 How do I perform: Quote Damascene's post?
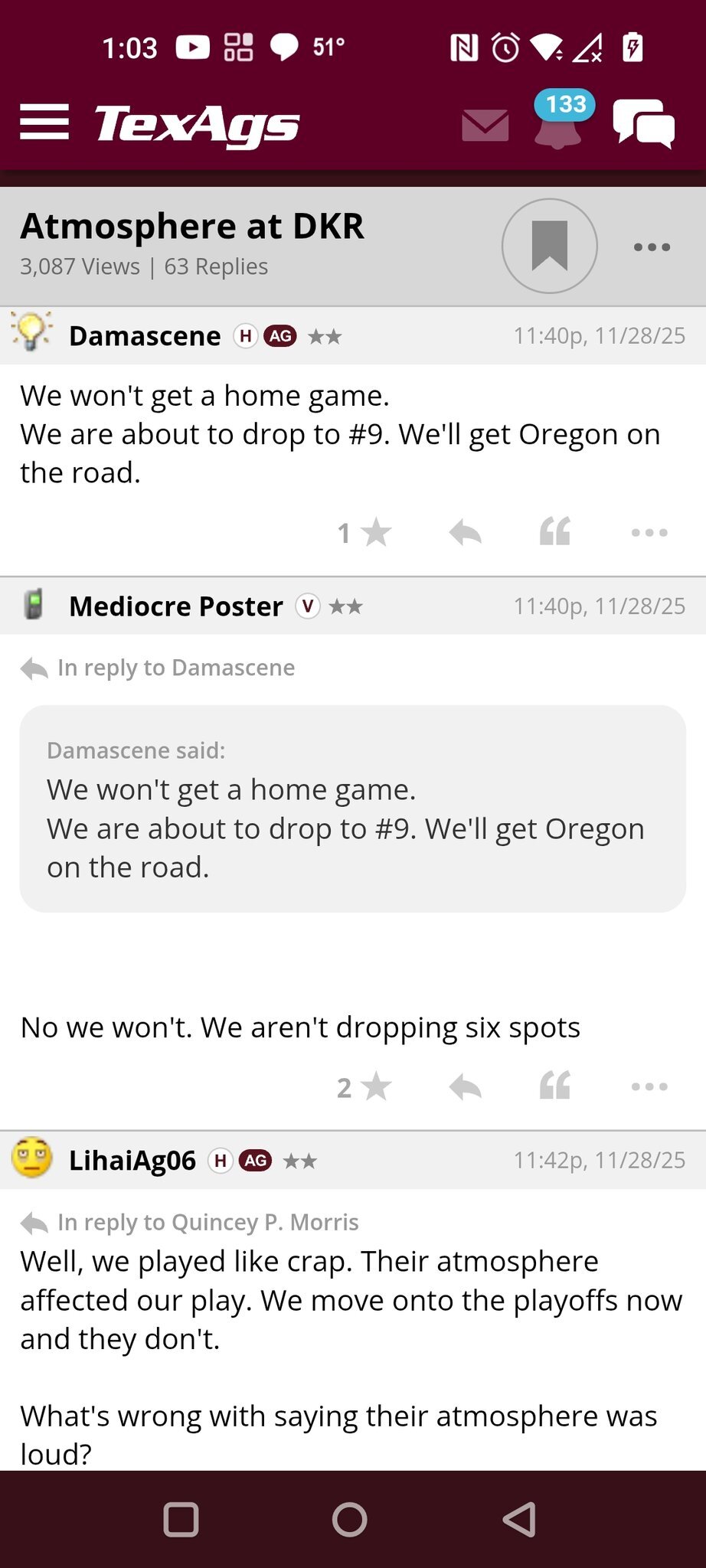coord(555,531)
